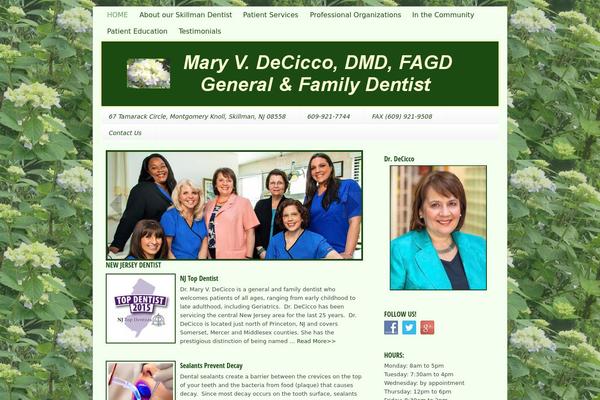Image resolution: width=600 pixels, height=400 pixels.
Task: Tap the Top Dentist 2015 thumbnail
Action: [141, 309]
